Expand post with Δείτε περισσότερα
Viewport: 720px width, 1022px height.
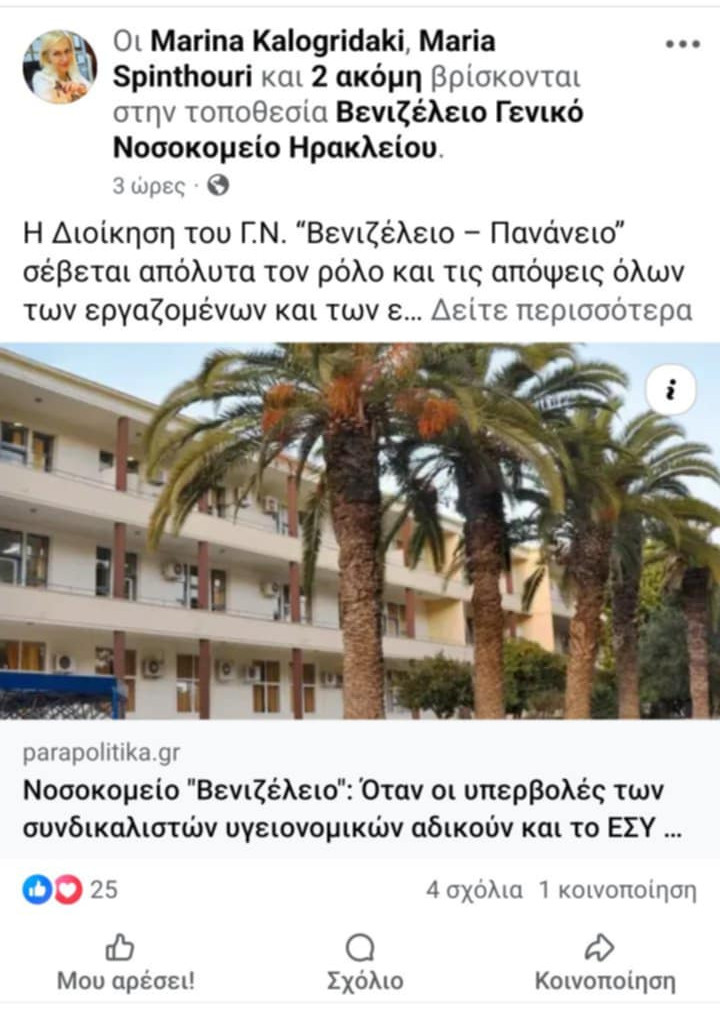pyautogui.click(x=561, y=310)
